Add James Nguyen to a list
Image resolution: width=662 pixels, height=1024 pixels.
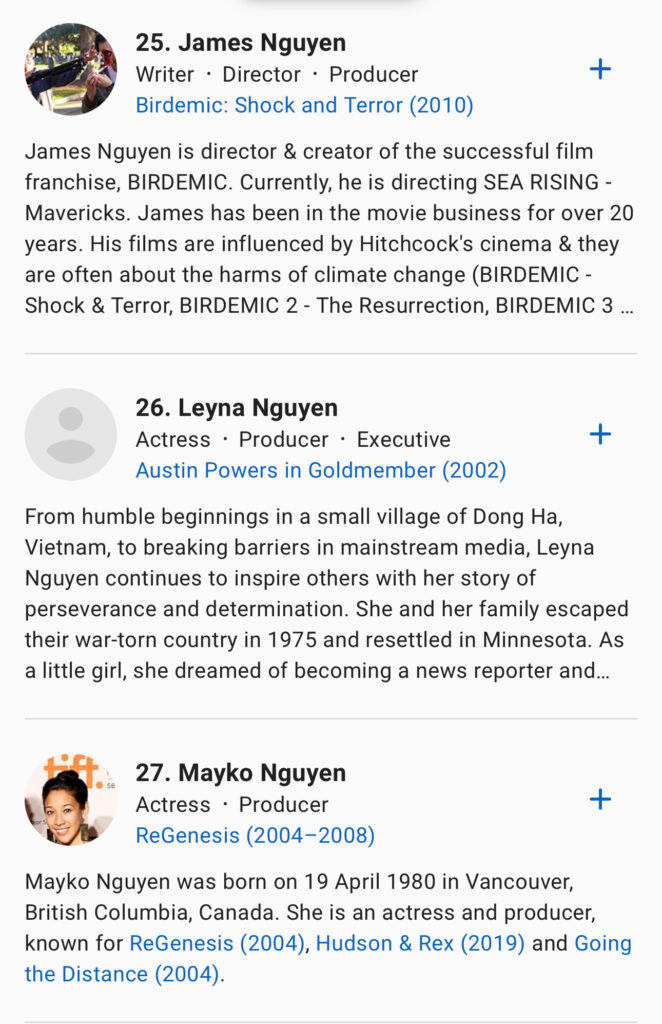pos(600,69)
